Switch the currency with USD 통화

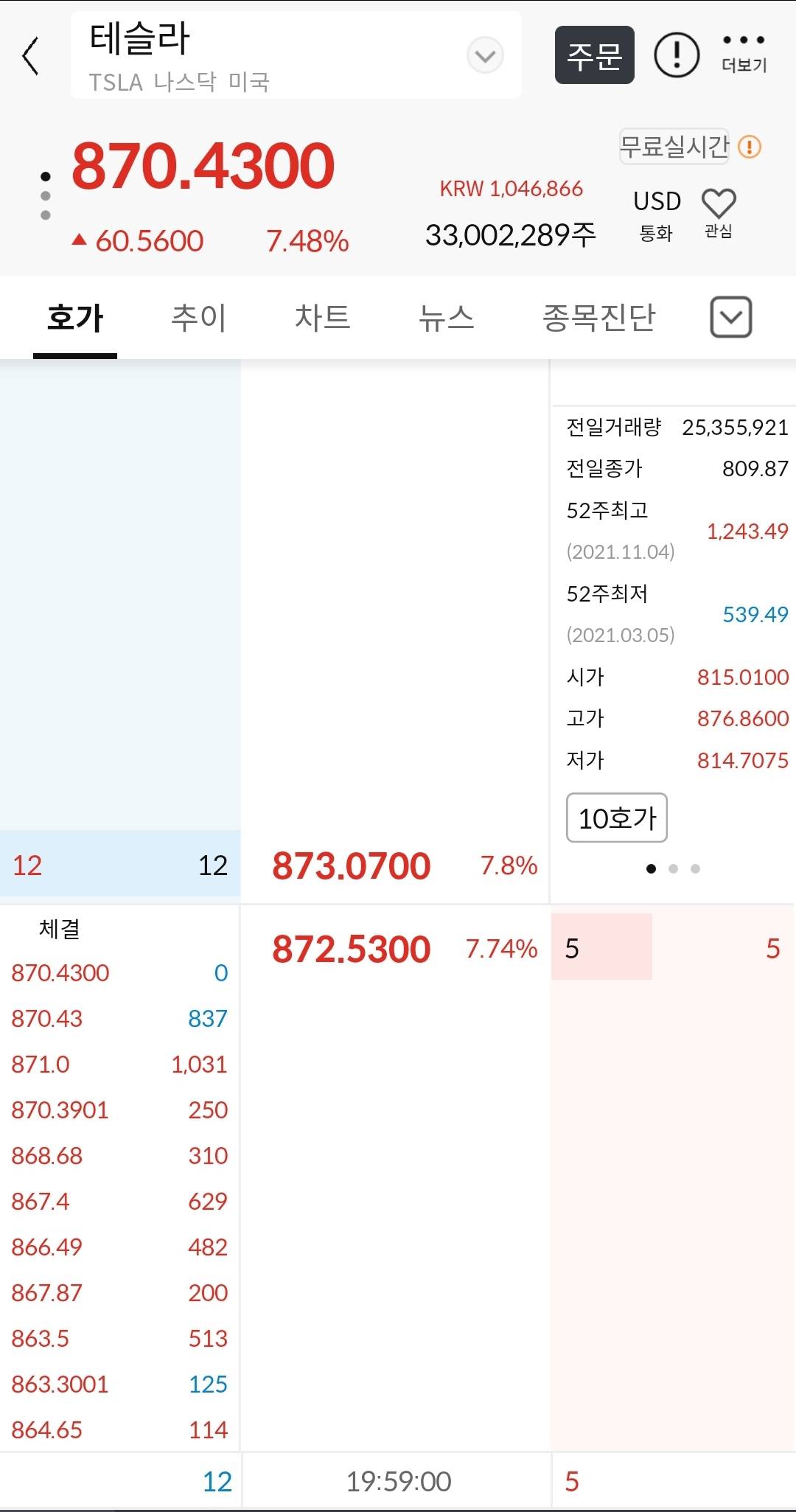click(657, 215)
